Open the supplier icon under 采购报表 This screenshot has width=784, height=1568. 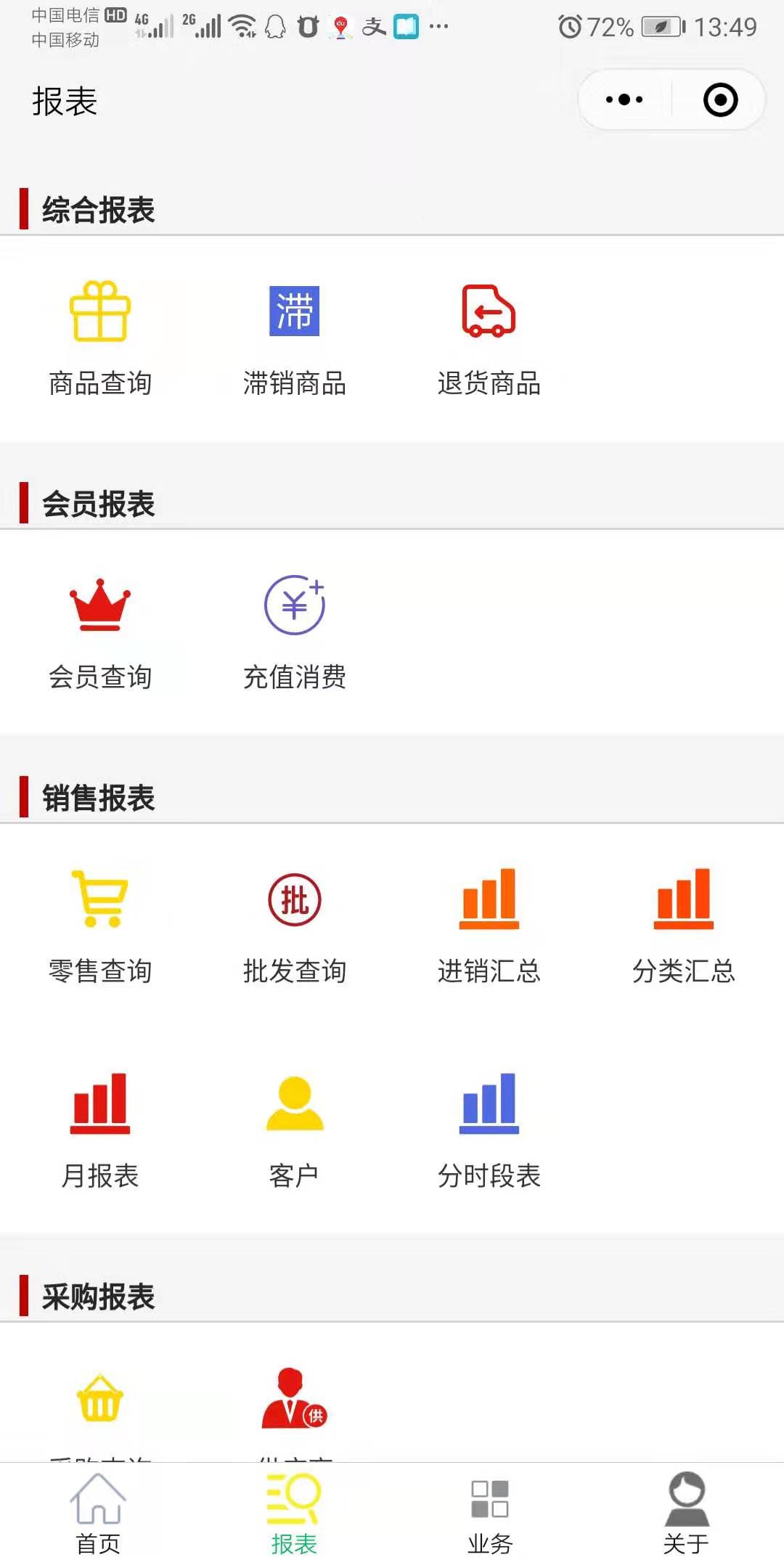[295, 1398]
